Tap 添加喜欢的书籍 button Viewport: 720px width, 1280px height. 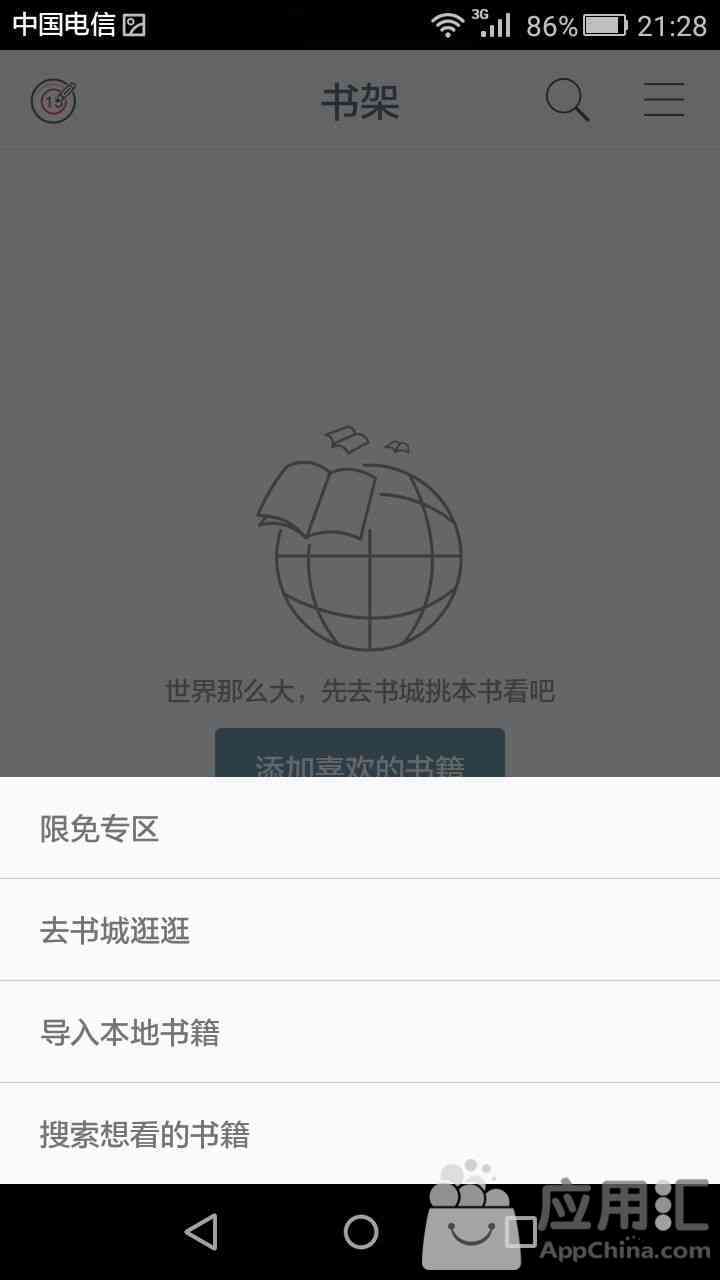(360, 755)
